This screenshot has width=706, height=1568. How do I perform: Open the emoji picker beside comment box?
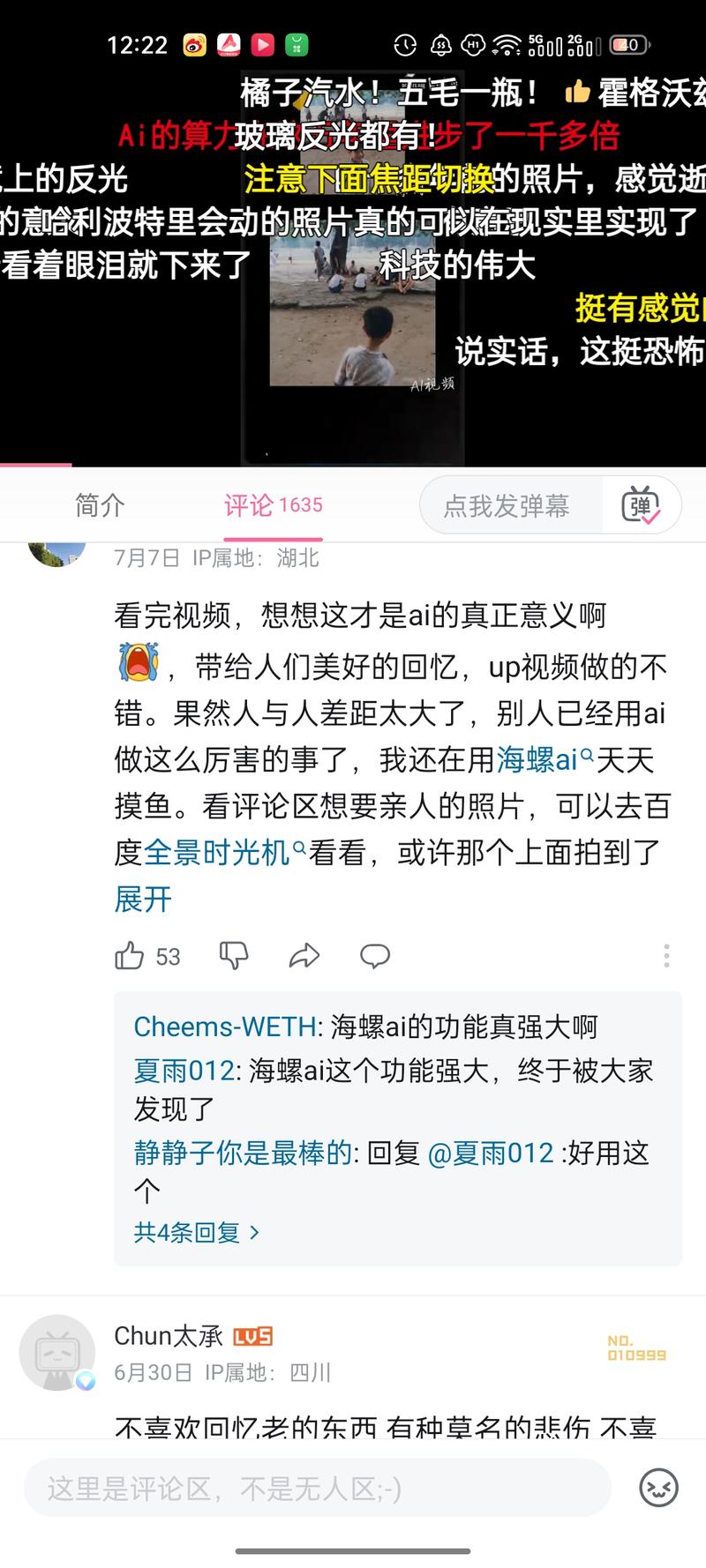658,1489
